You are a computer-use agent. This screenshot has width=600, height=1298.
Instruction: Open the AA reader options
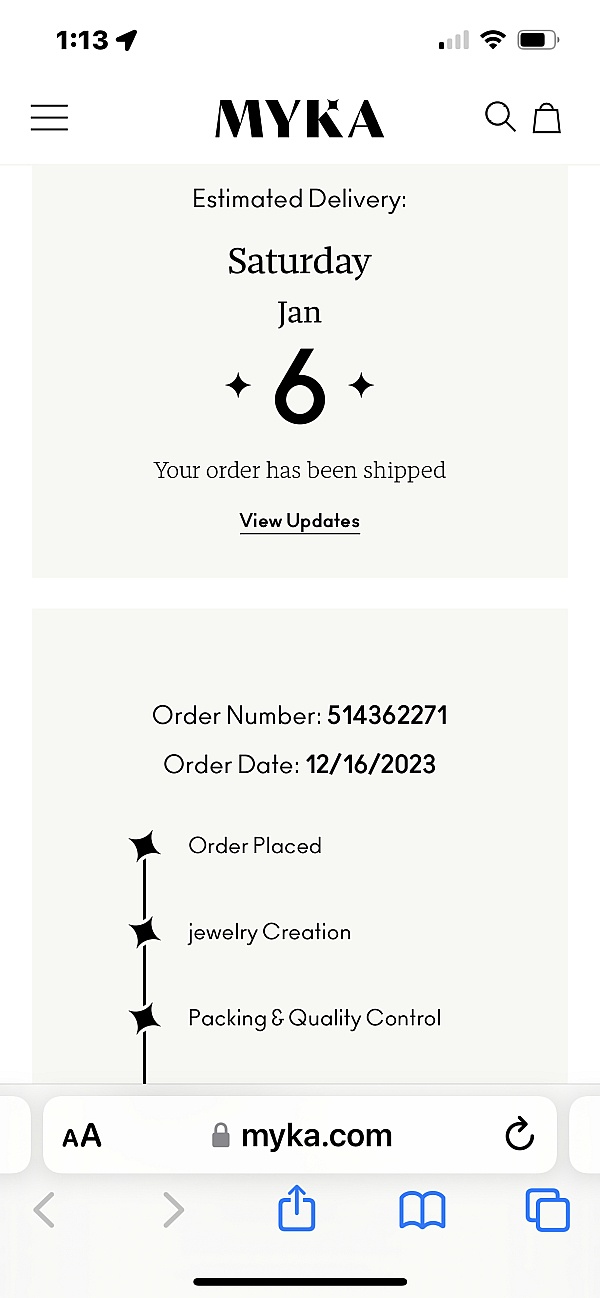tap(82, 1136)
